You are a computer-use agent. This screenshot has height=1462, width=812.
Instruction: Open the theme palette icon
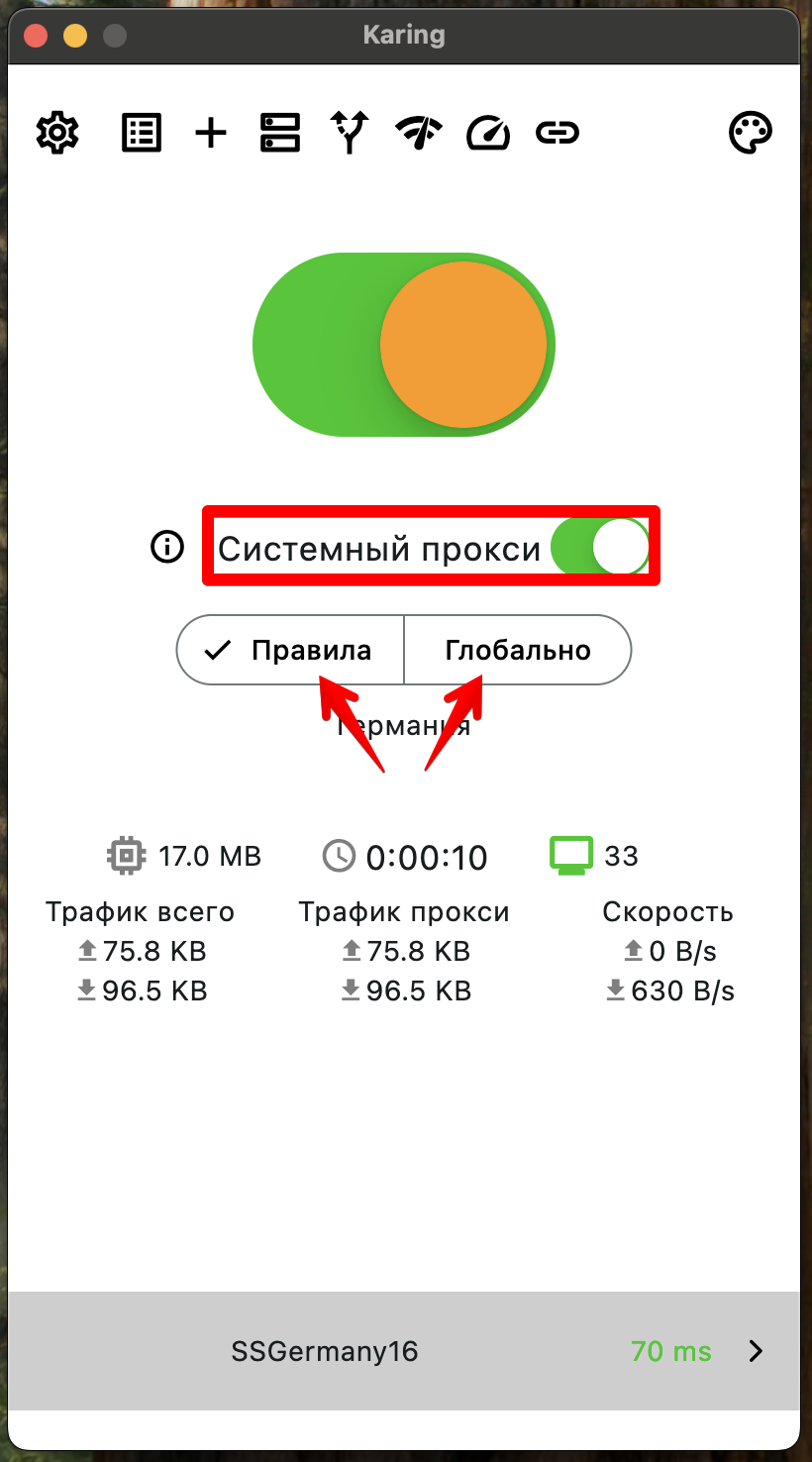pyautogui.click(x=751, y=133)
